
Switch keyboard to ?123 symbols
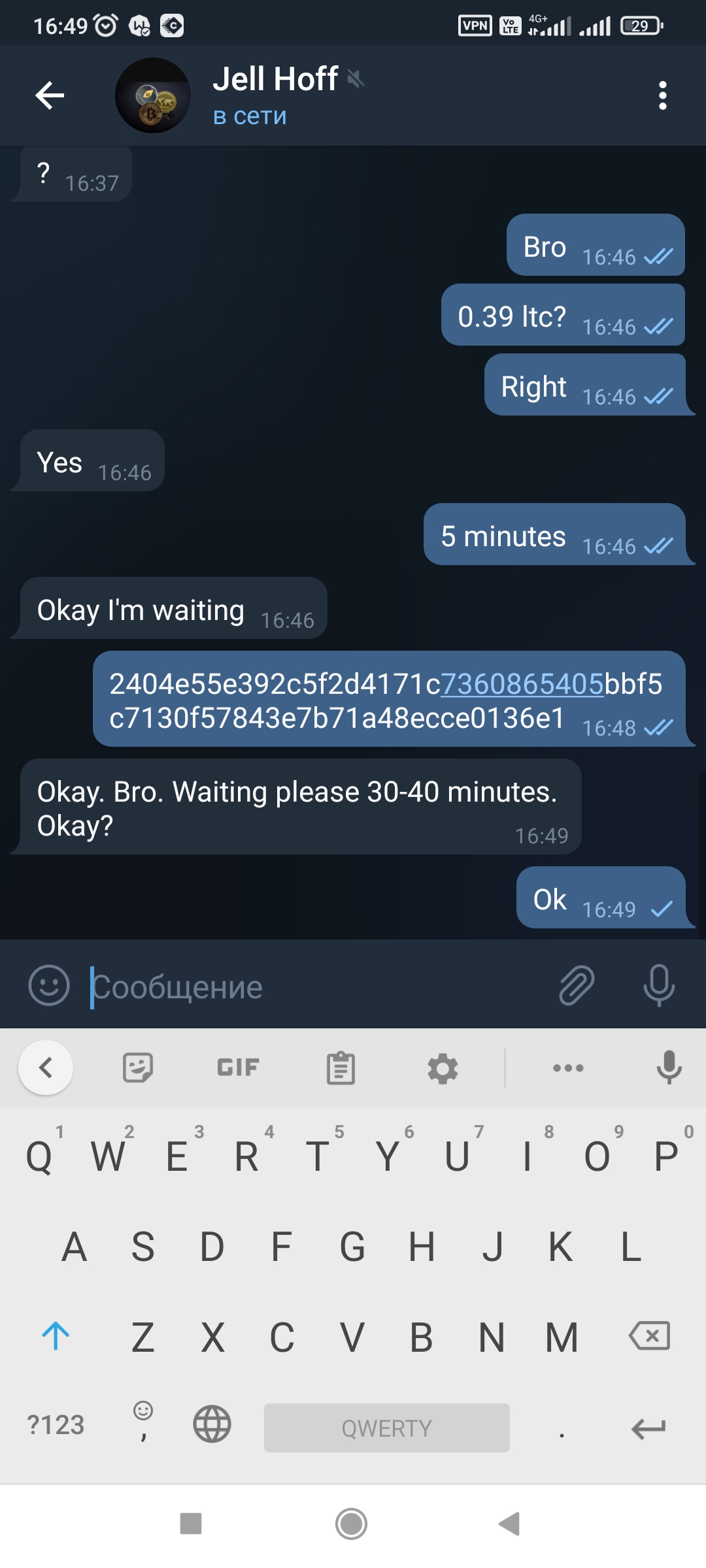pyautogui.click(x=56, y=1425)
